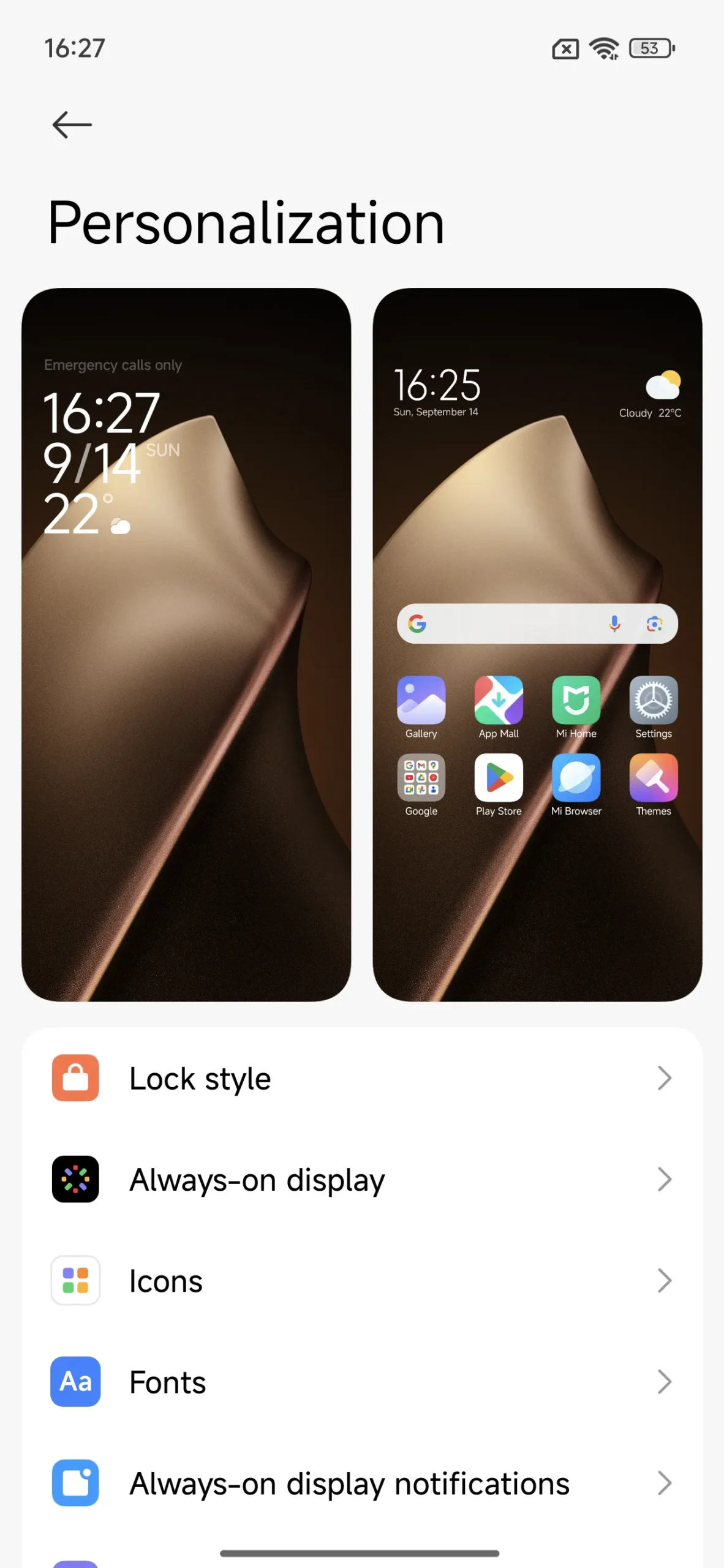This screenshot has height=1568, width=724.
Task: Open Always-on display notifications
Action: click(x=362, y=1483)
